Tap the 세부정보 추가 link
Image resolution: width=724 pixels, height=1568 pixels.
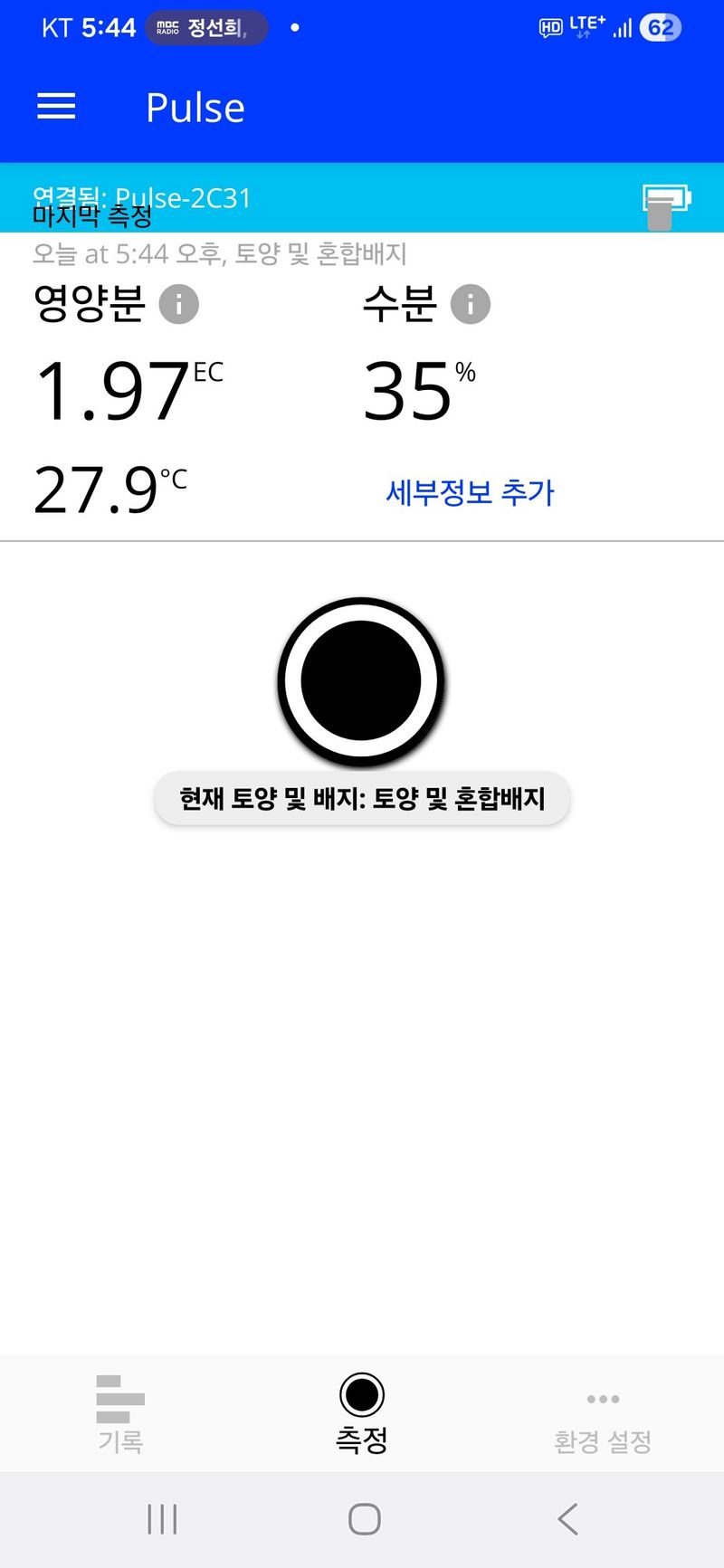click(x=470, y=492)
